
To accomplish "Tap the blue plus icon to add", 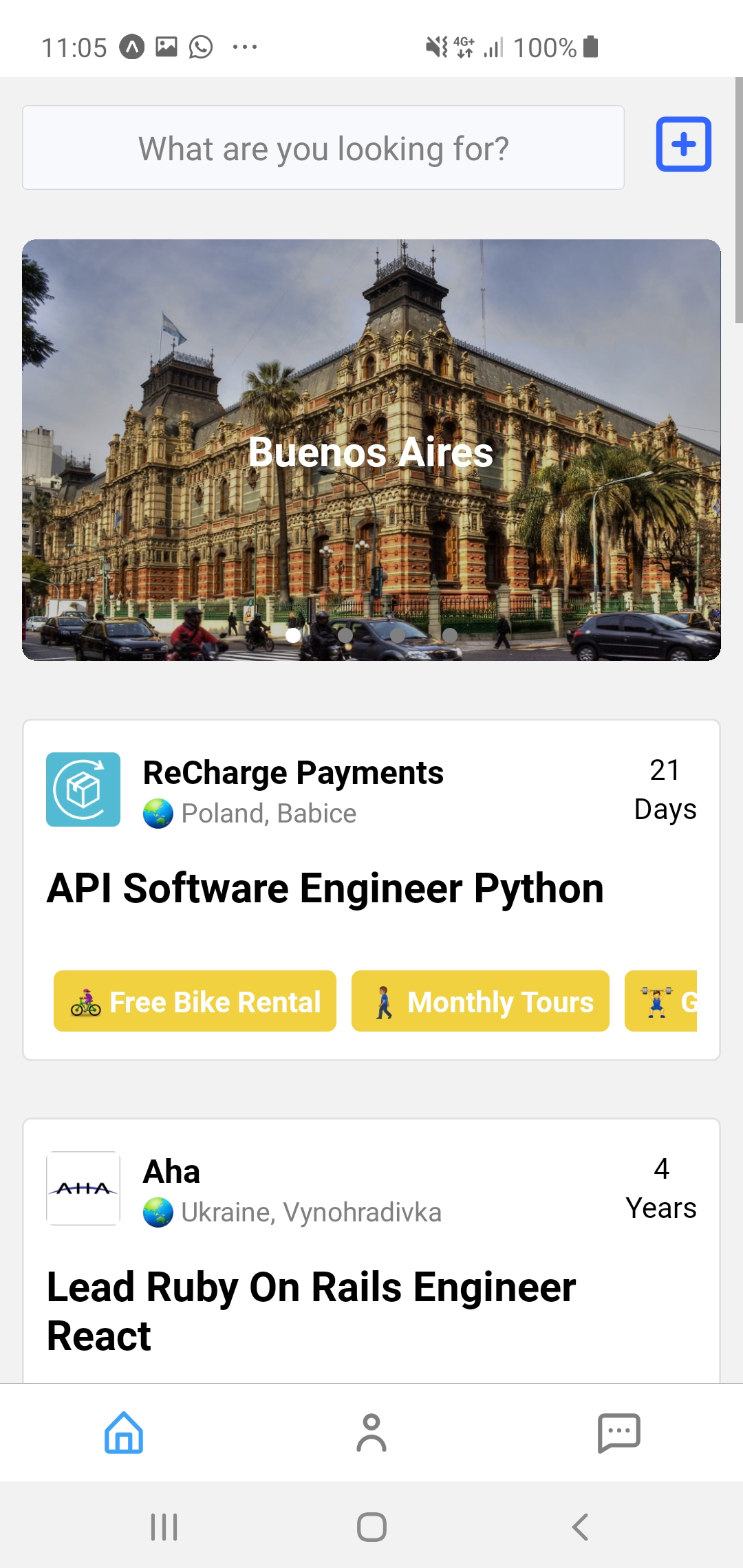I will tap(683, 144).
